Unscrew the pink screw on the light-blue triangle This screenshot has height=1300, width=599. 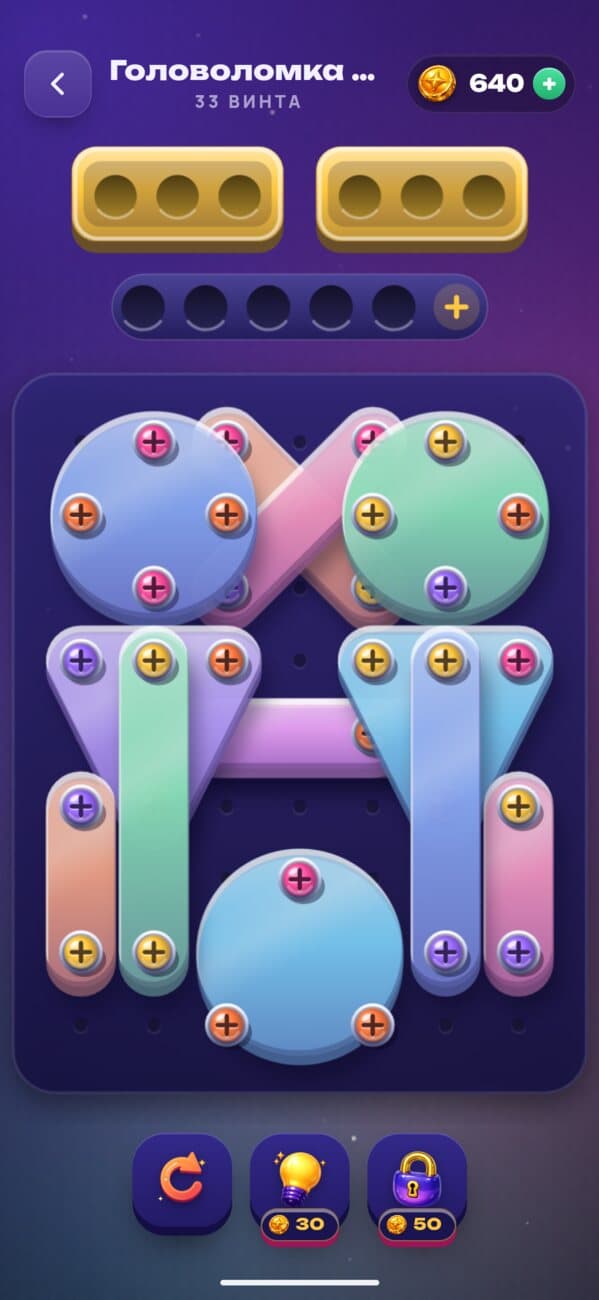[x=518, y=659]
